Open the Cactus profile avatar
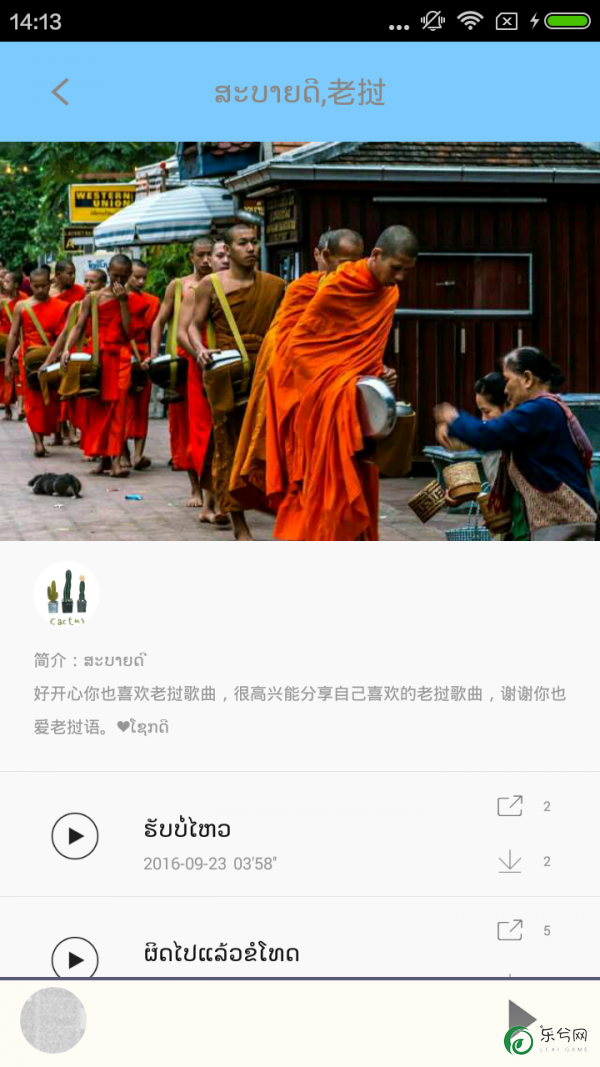 pyautogui.click(x=67, y=595)
